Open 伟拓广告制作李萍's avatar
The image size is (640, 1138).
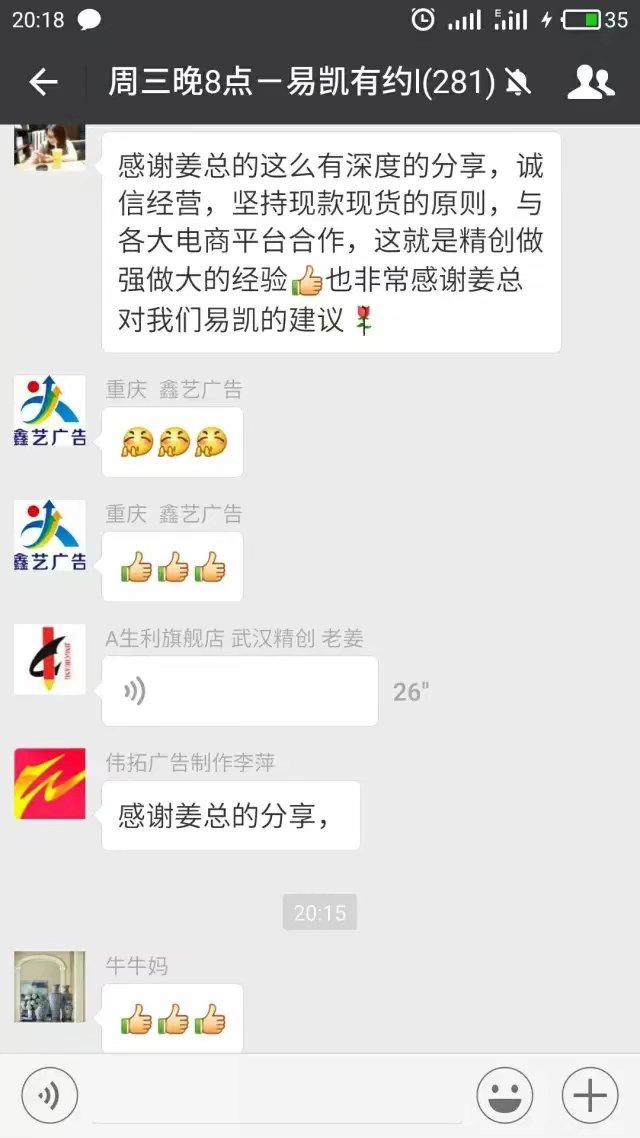pos(49,784)
